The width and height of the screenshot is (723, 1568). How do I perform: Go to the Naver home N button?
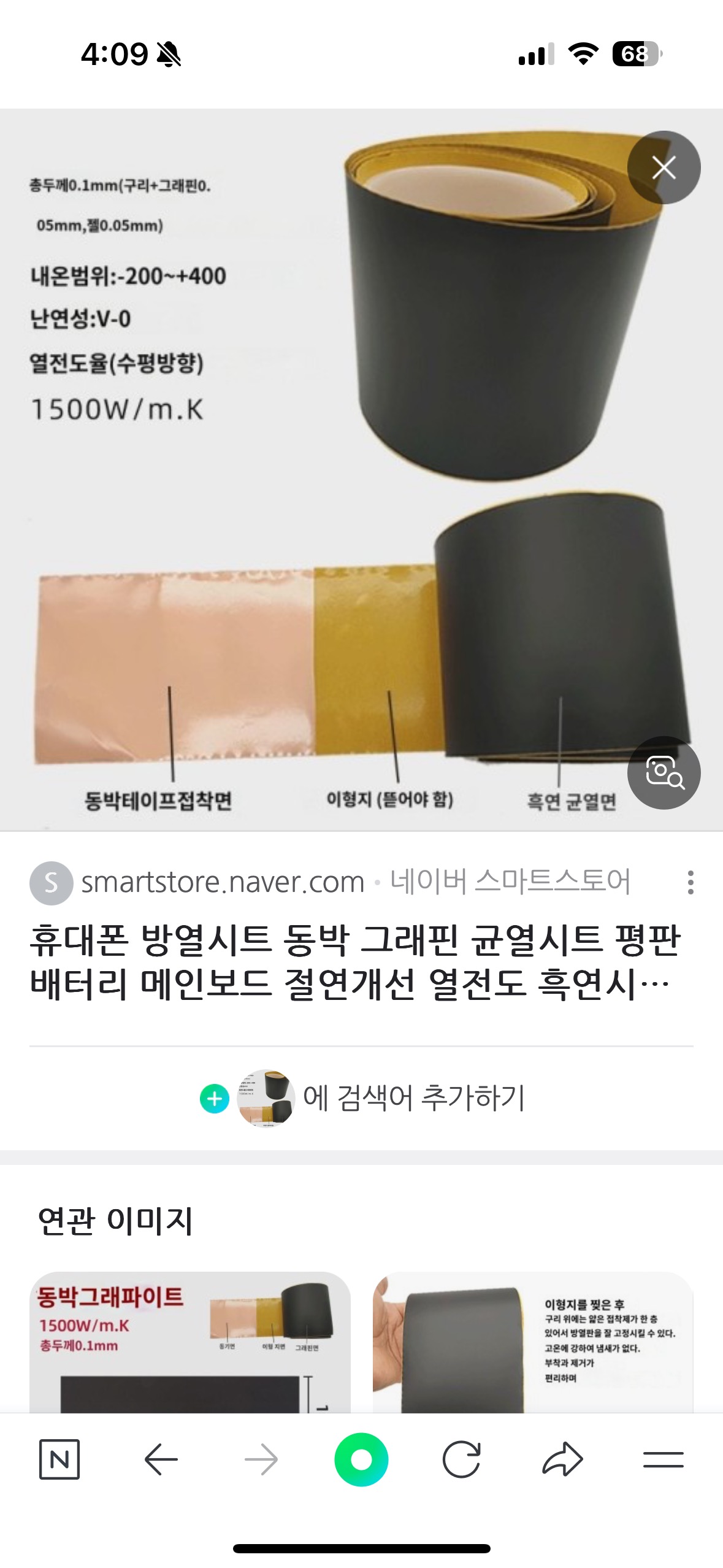[x=59, y=1459]
